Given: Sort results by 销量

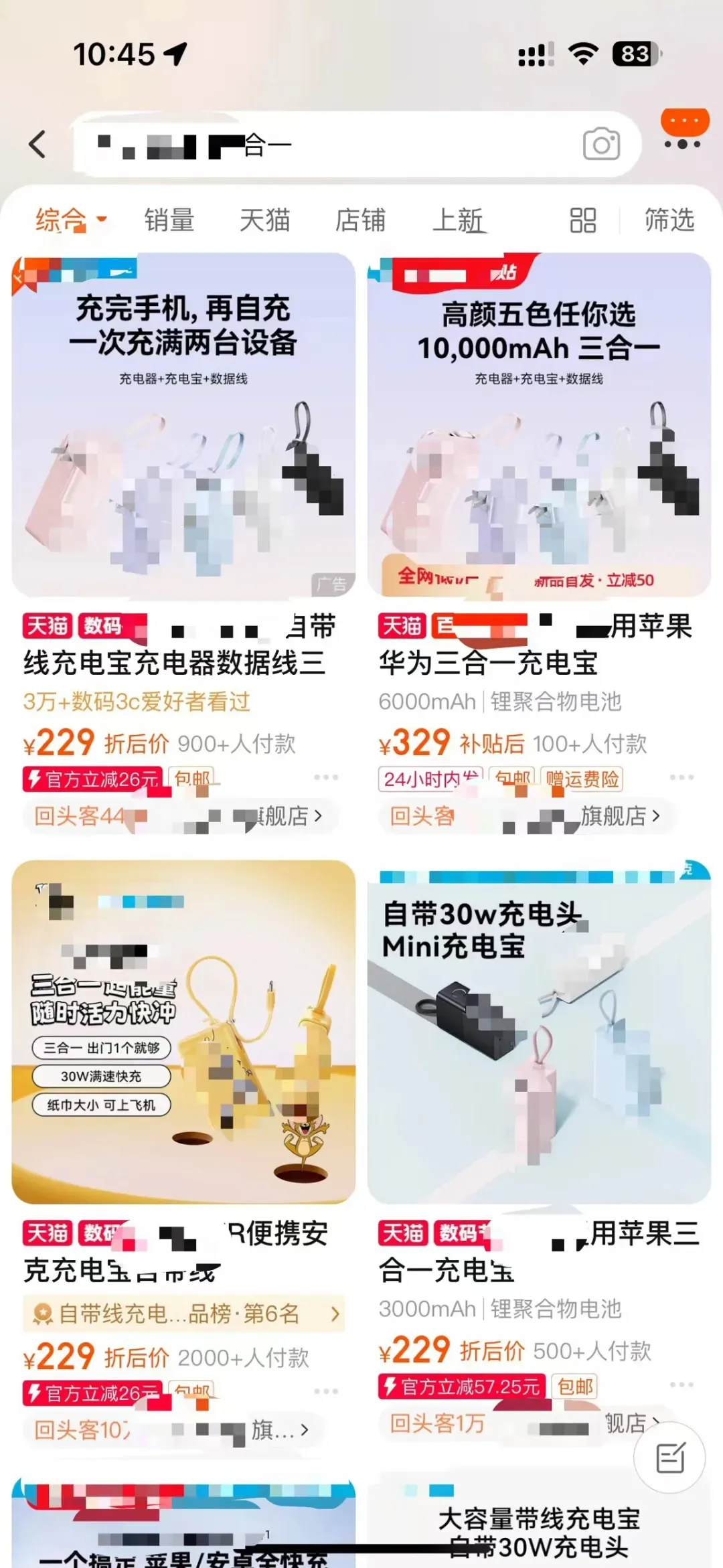Looking at the screenshot, I should coord(169,220).
